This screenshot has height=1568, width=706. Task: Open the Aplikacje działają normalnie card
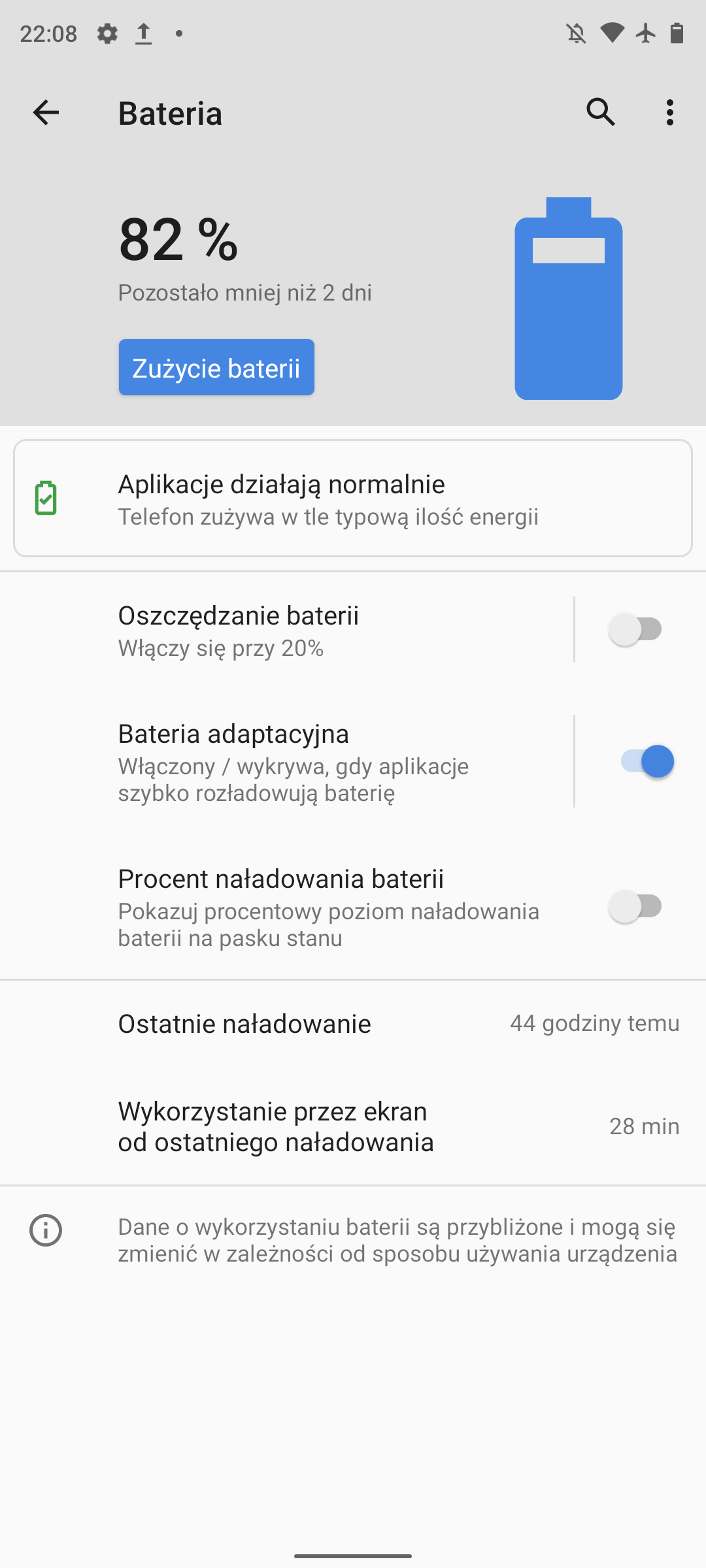tap(353, 498)
